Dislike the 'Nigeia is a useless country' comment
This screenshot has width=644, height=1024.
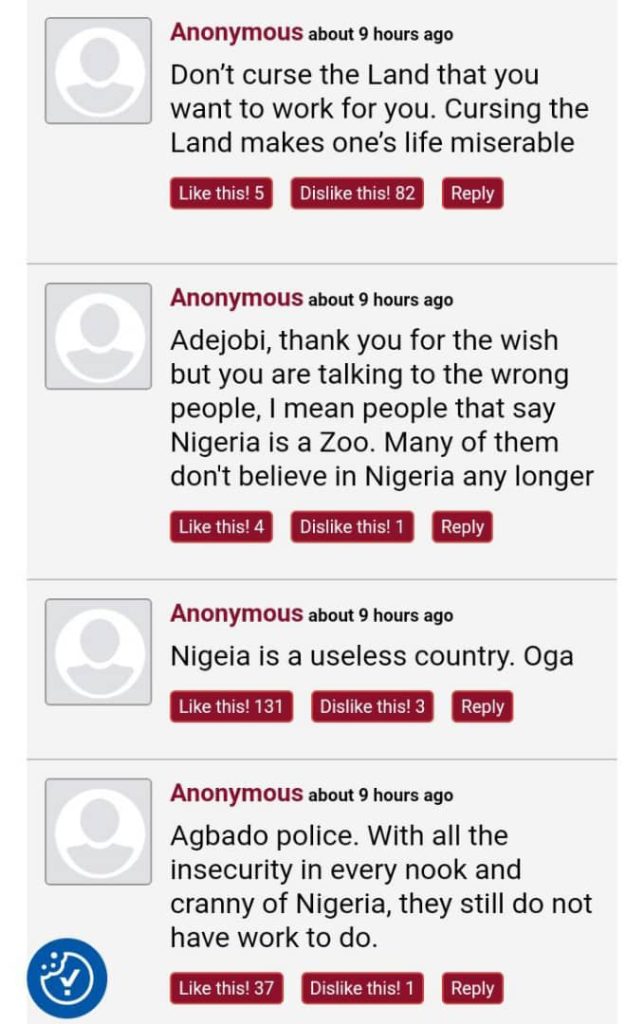[372, 707]
